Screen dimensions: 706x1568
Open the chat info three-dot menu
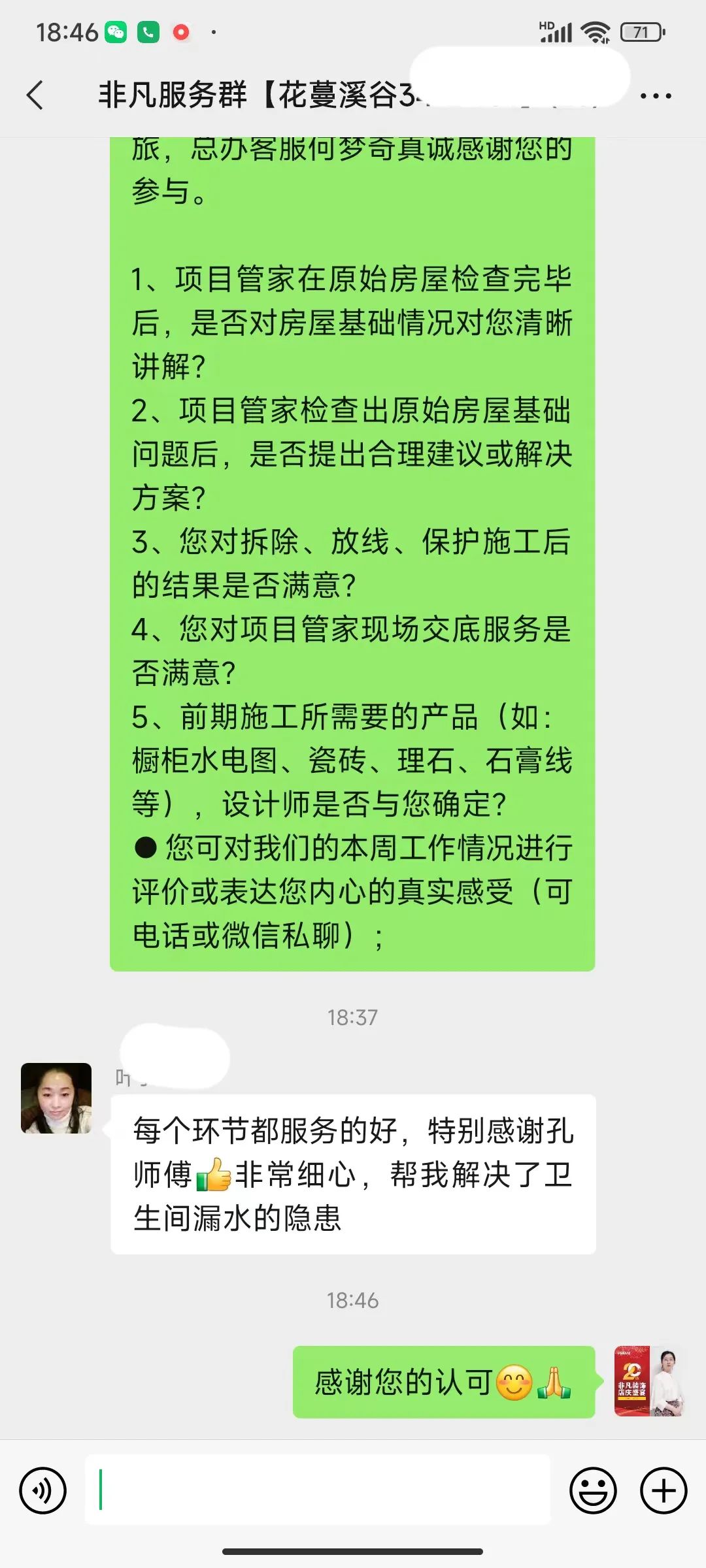click(656, 96)
